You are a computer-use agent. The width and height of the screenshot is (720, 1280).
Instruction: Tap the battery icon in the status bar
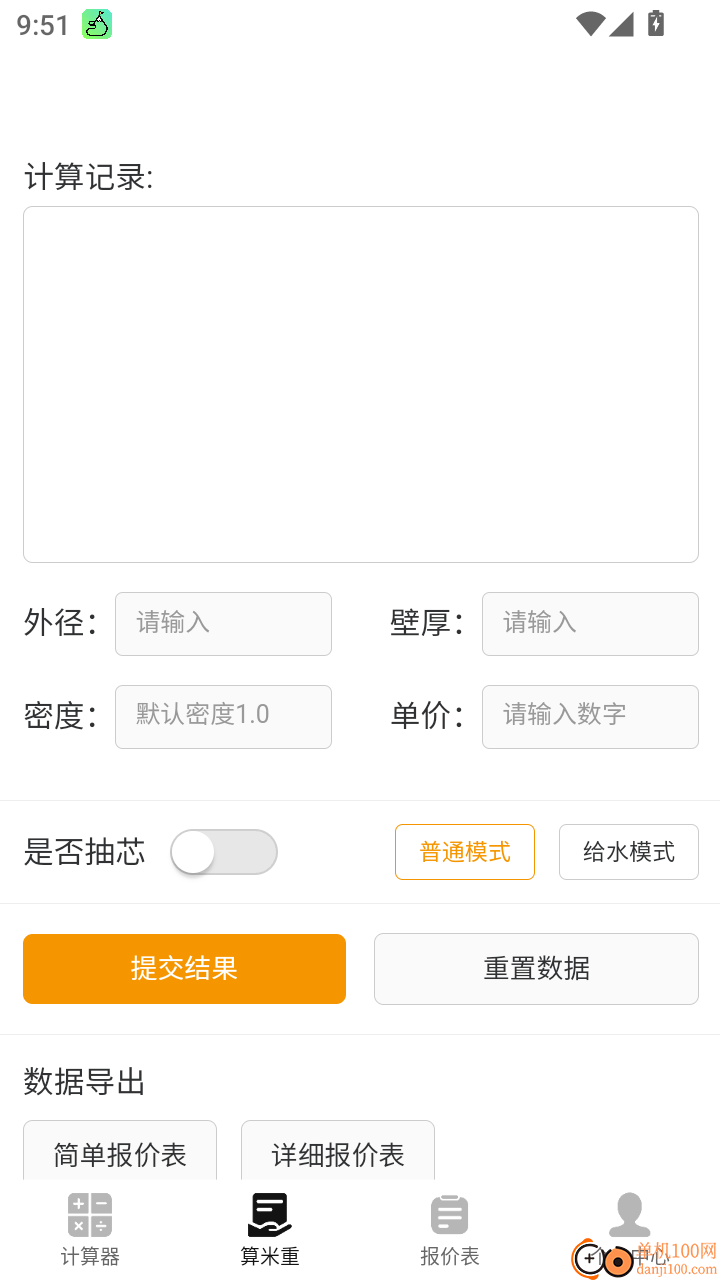pyautogui.click(x=655, y=25)
